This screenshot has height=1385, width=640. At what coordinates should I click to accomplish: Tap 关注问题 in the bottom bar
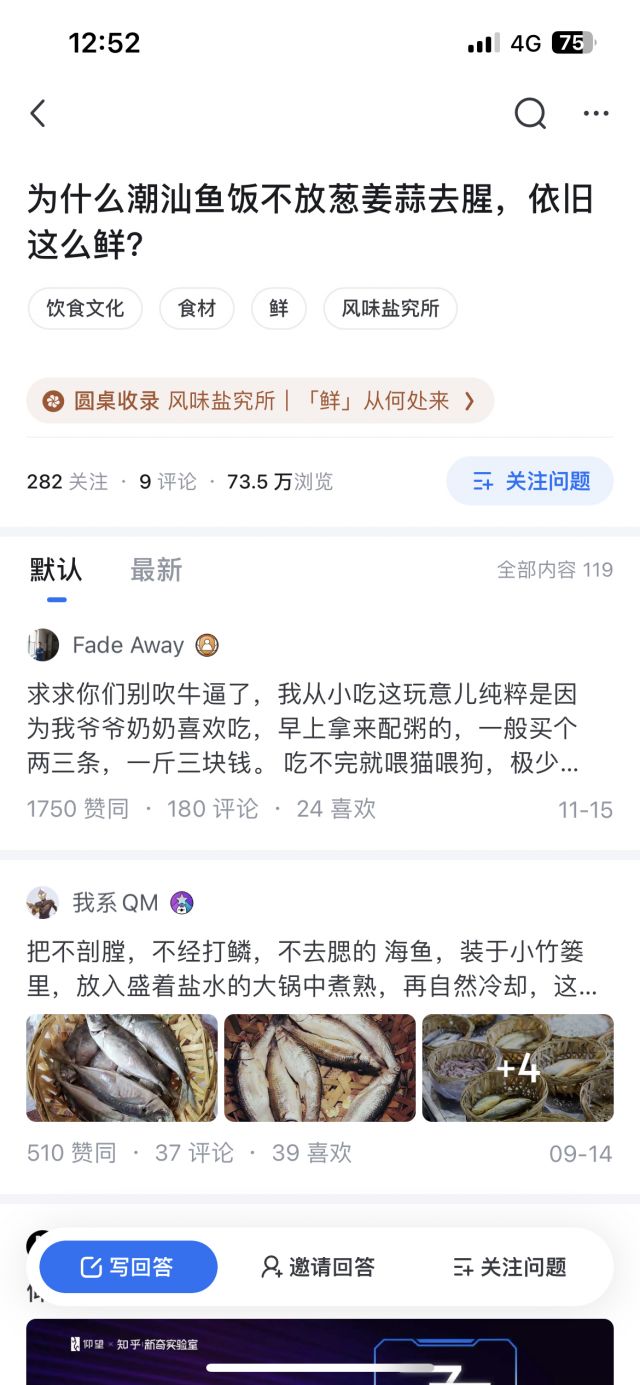click(510, 1267)
